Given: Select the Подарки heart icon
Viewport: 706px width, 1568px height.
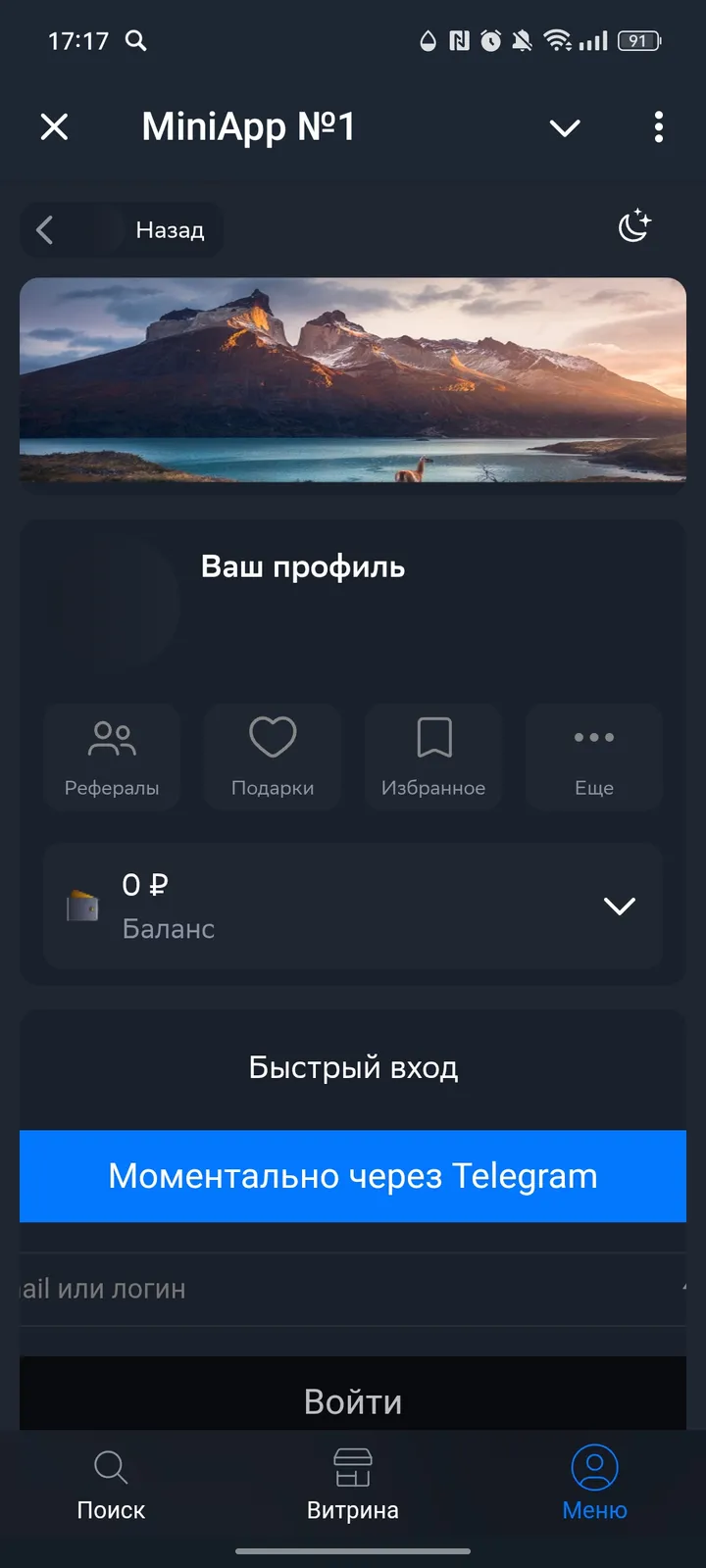Looking at the screenshot, I should click(273, 737).
